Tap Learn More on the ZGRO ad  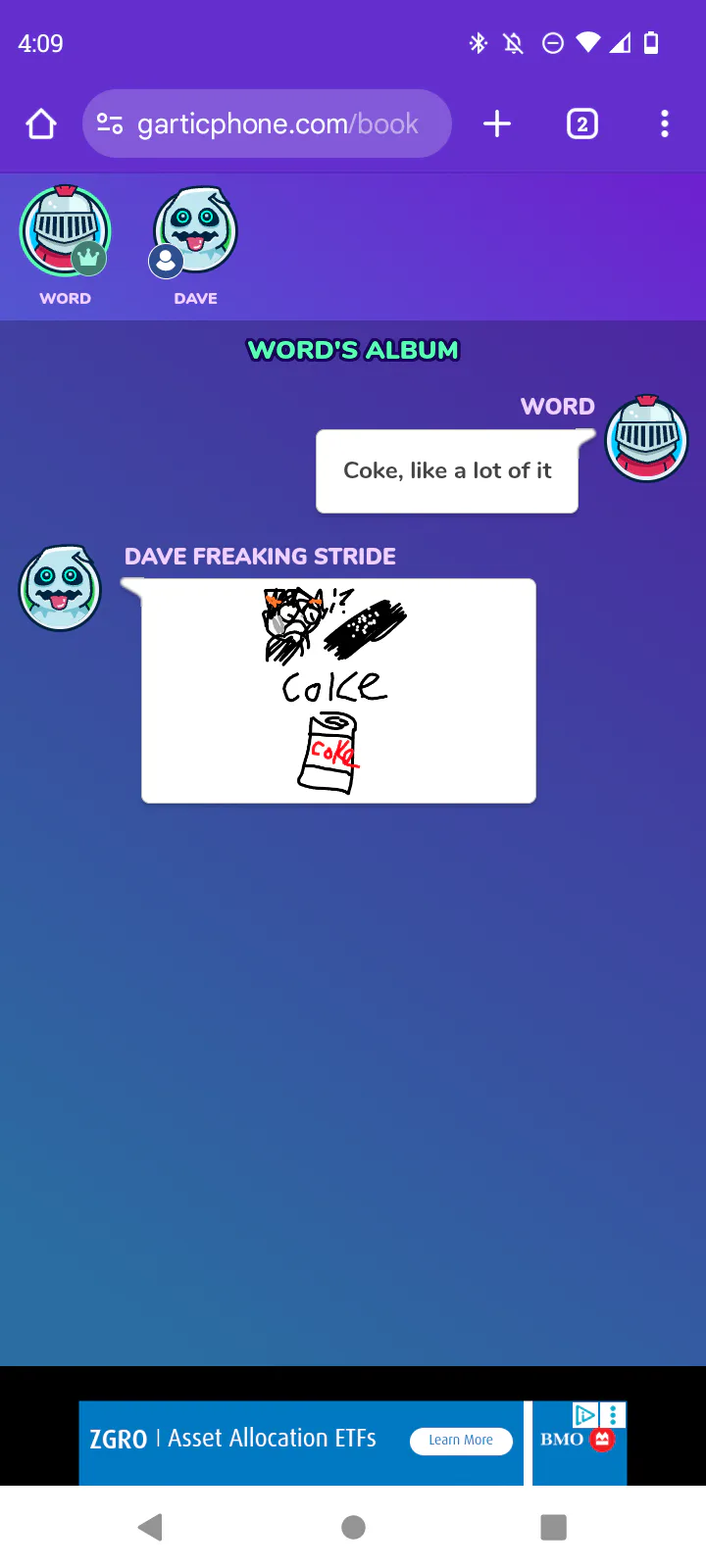461,1441
